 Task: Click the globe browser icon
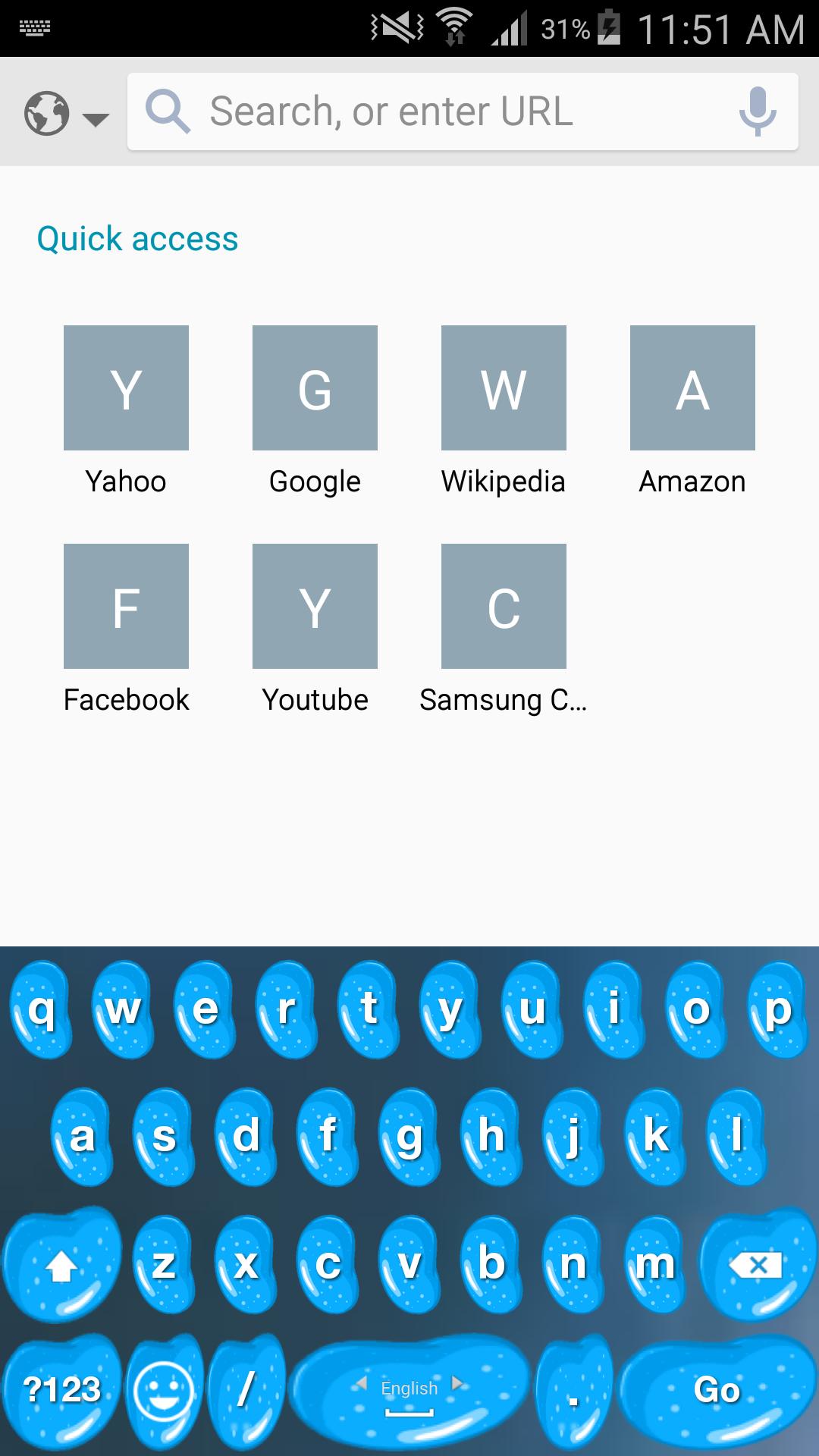click(x=47, y=112)
